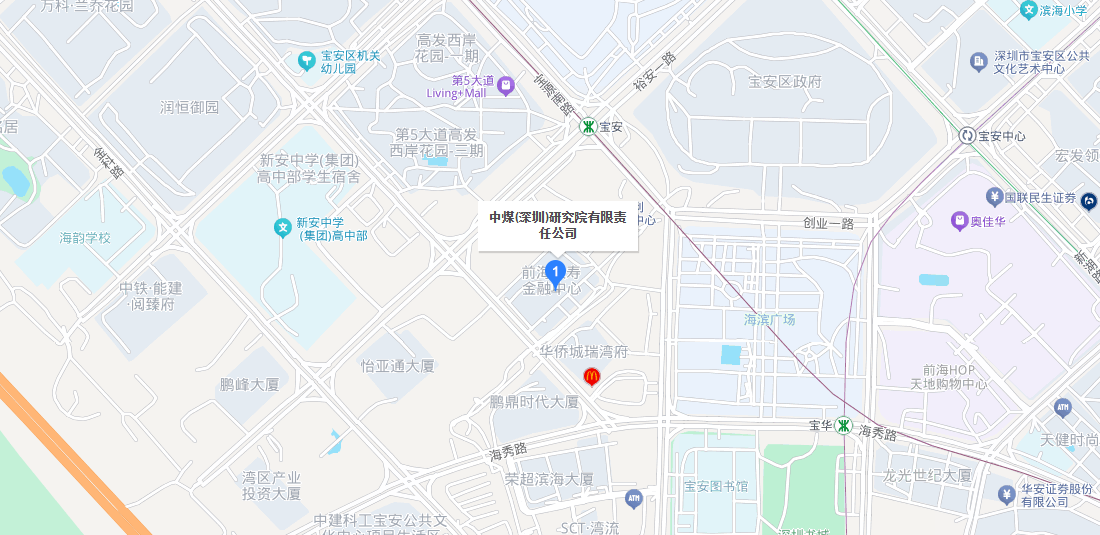
Task: Select the 华安证券股份有限公司 pin
Action: point(1007,494)
